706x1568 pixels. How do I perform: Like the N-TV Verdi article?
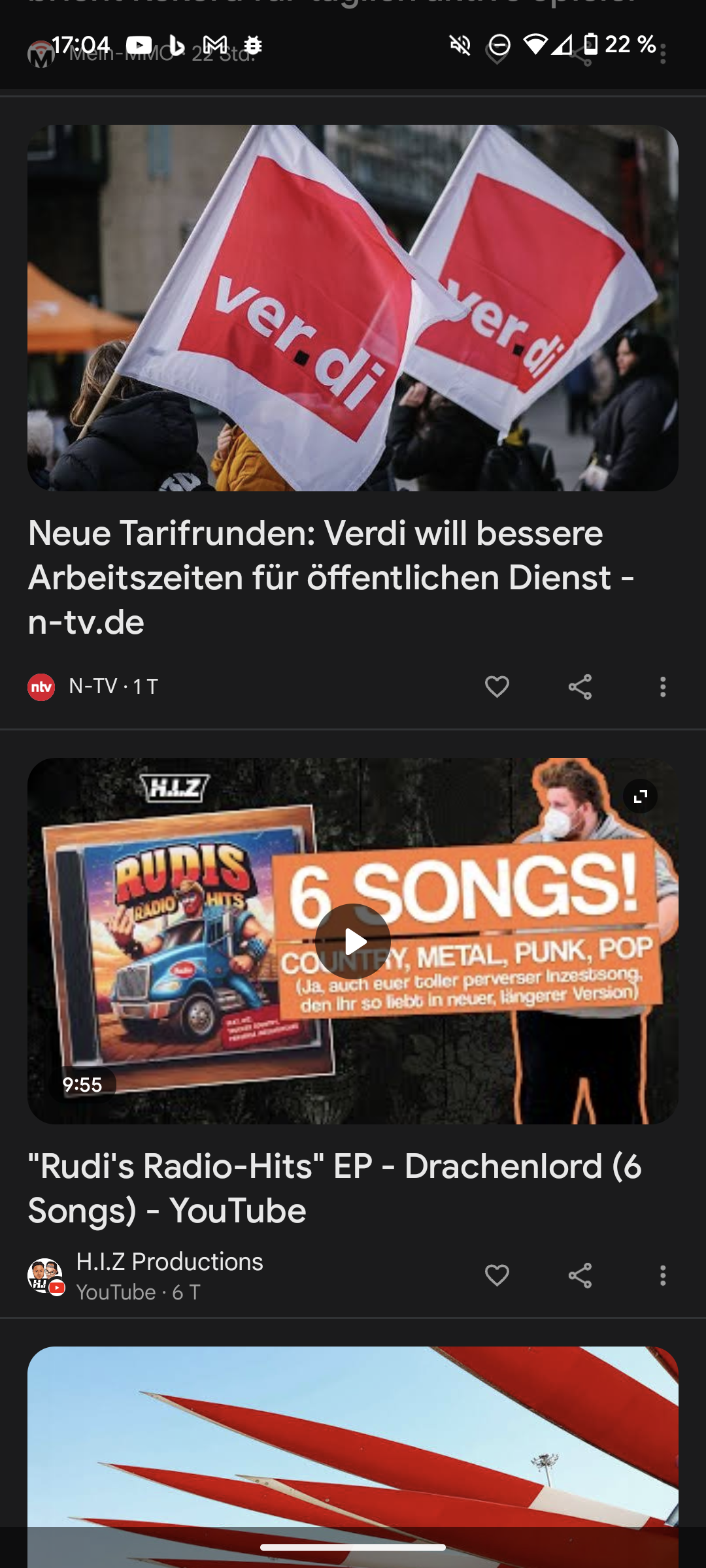[497, 687]
